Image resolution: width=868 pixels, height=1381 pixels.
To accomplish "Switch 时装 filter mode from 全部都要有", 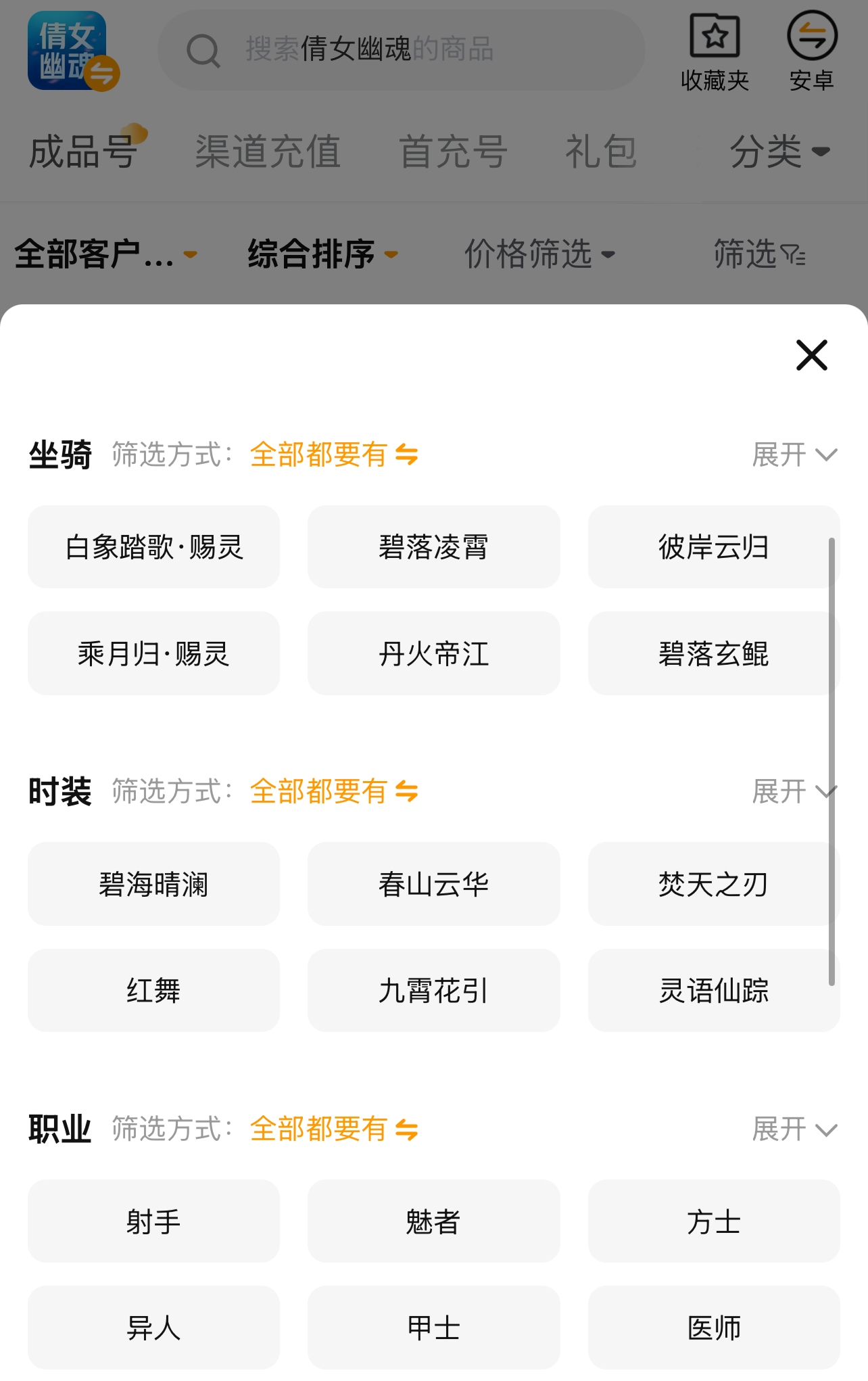I will tap(334, 791).
